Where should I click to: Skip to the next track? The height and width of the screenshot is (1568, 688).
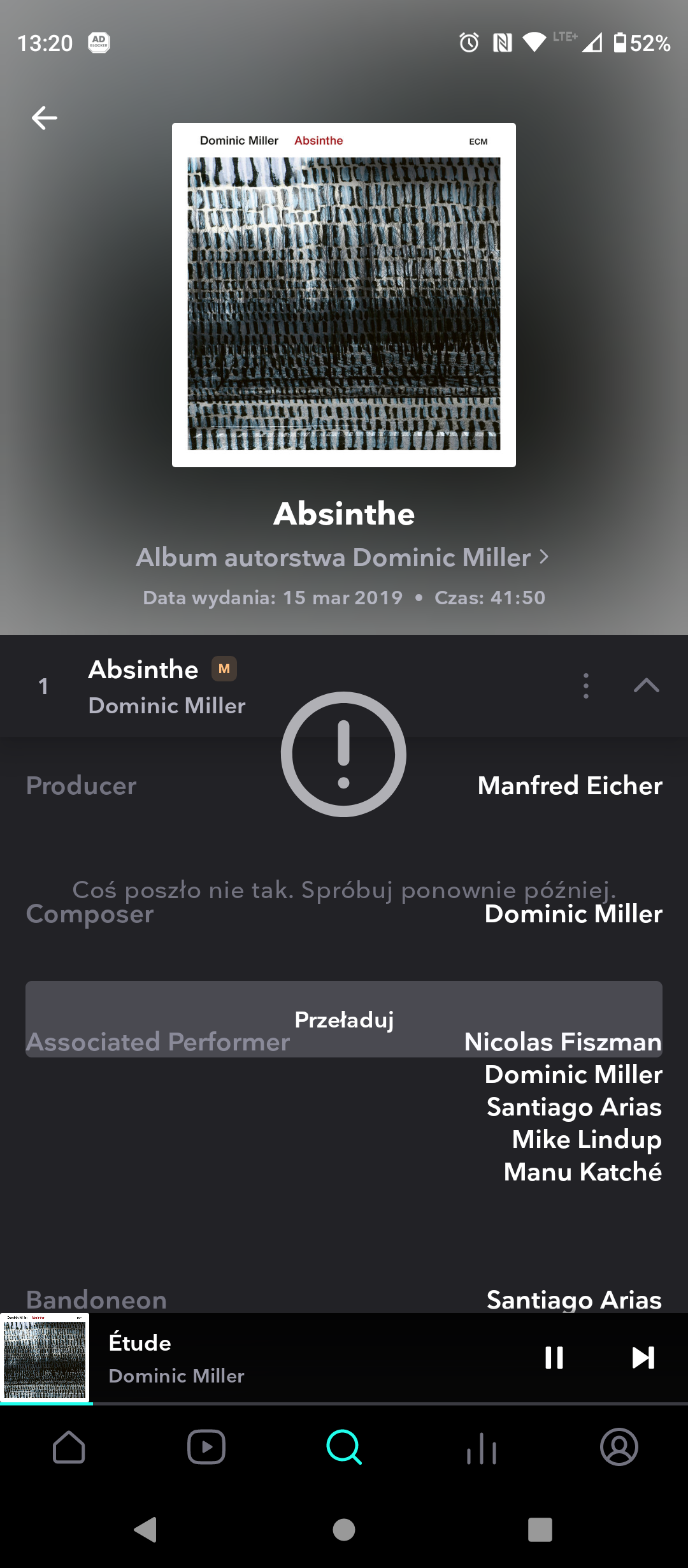click(643, 1358)
